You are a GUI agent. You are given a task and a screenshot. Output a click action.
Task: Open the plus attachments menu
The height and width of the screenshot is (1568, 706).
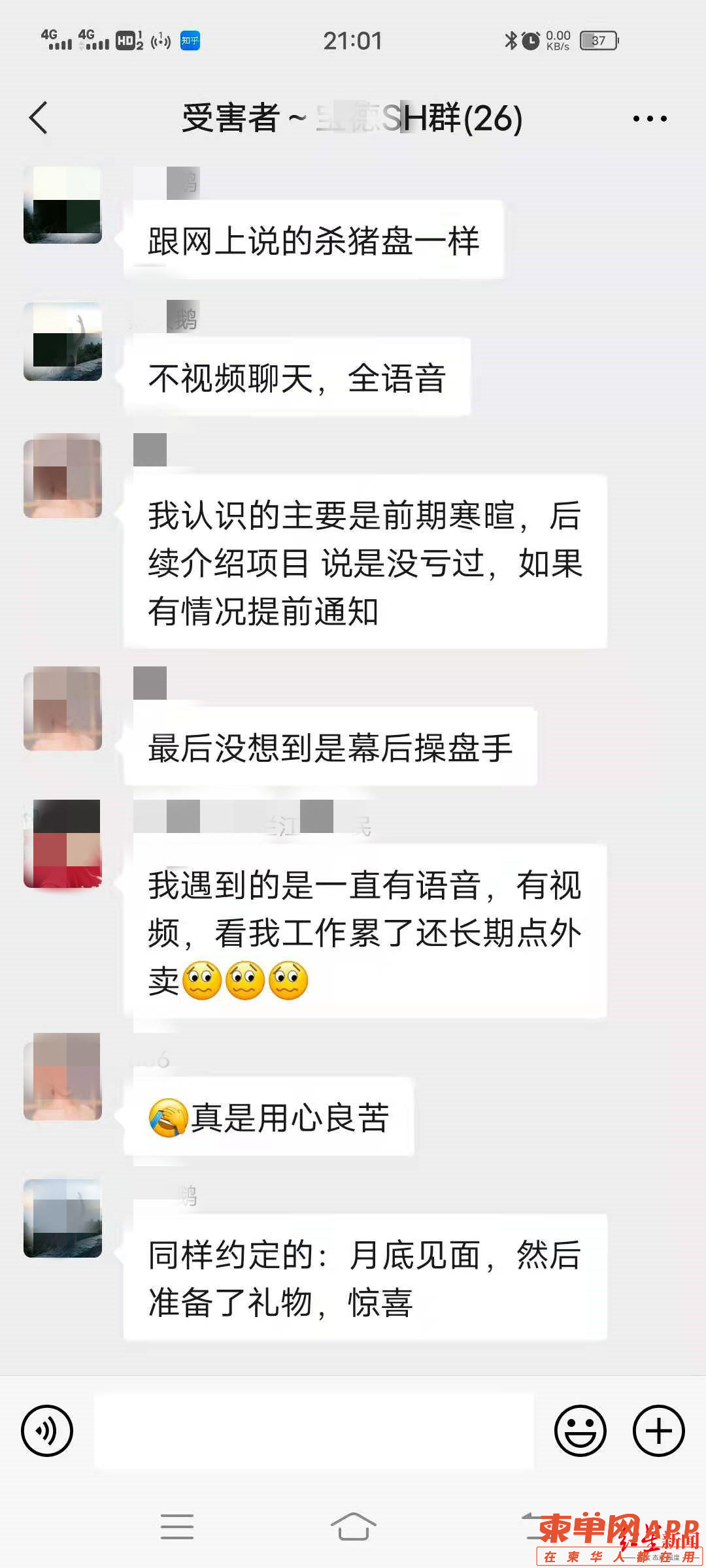pos(658,1430)
